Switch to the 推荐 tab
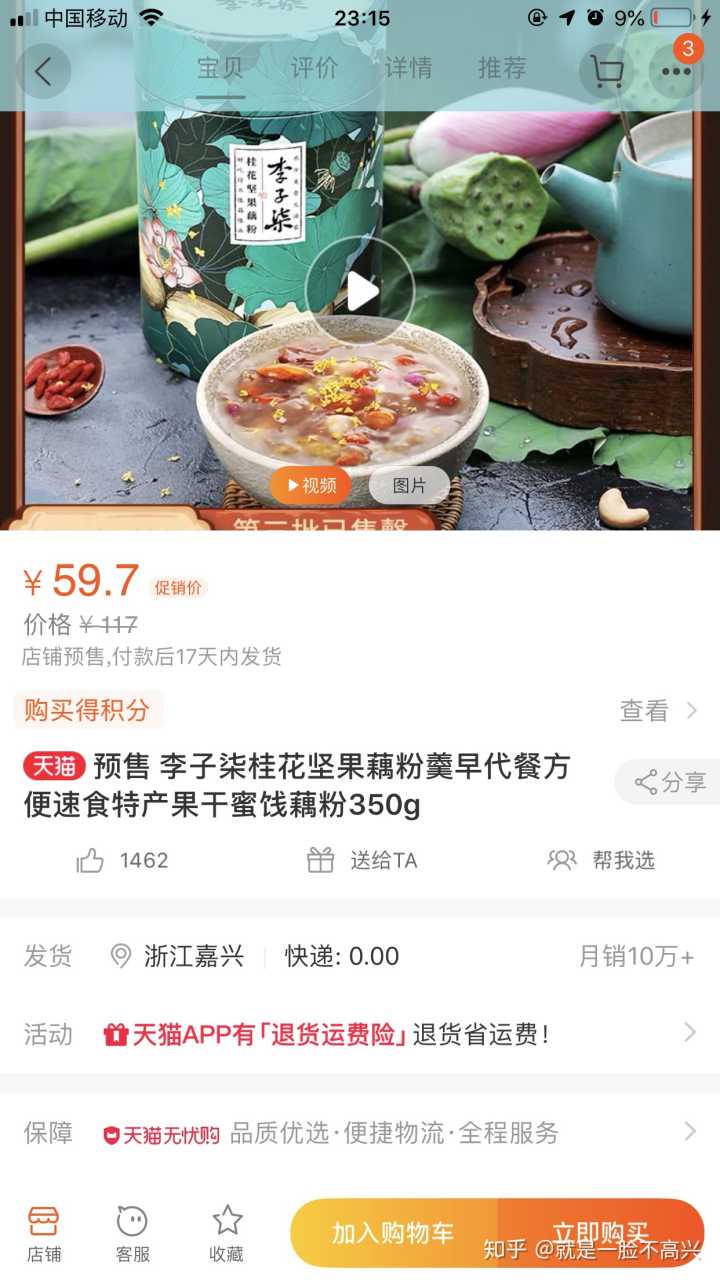Screen dimensions: 720x1280 (x=502, y=68)
